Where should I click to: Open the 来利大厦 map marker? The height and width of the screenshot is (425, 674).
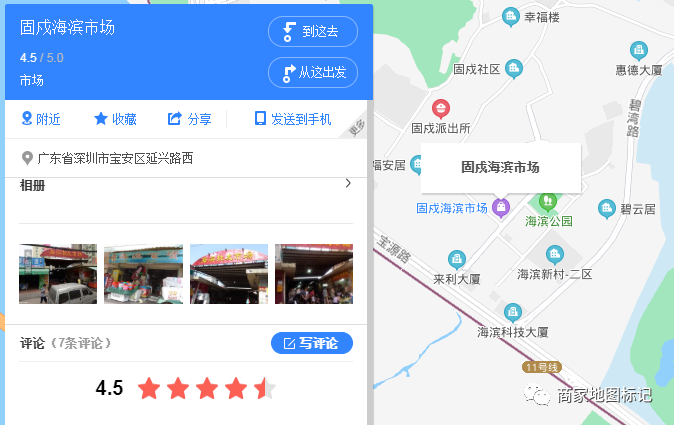coord(457,259)
